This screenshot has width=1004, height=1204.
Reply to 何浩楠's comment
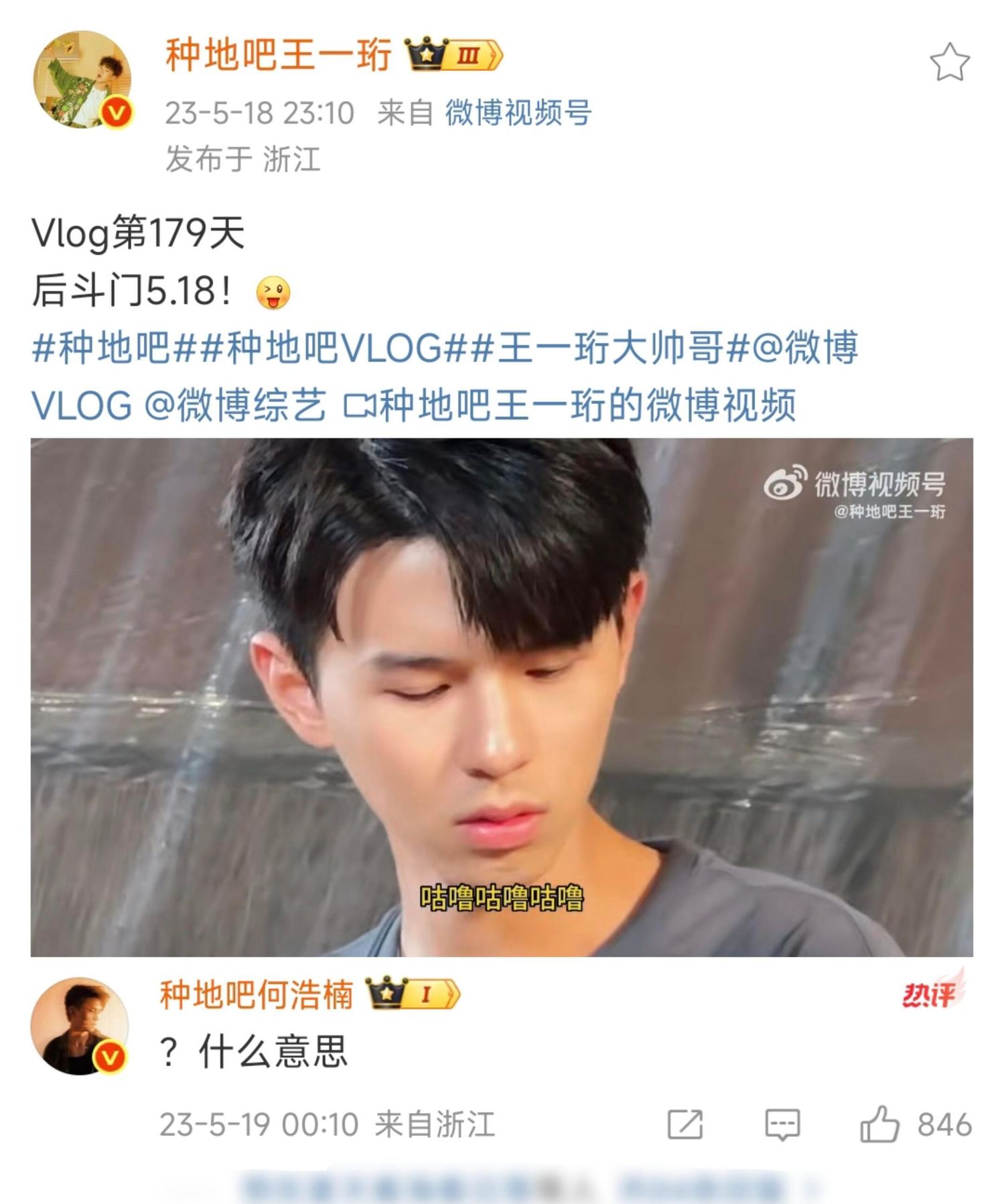tap(782, 1124)
